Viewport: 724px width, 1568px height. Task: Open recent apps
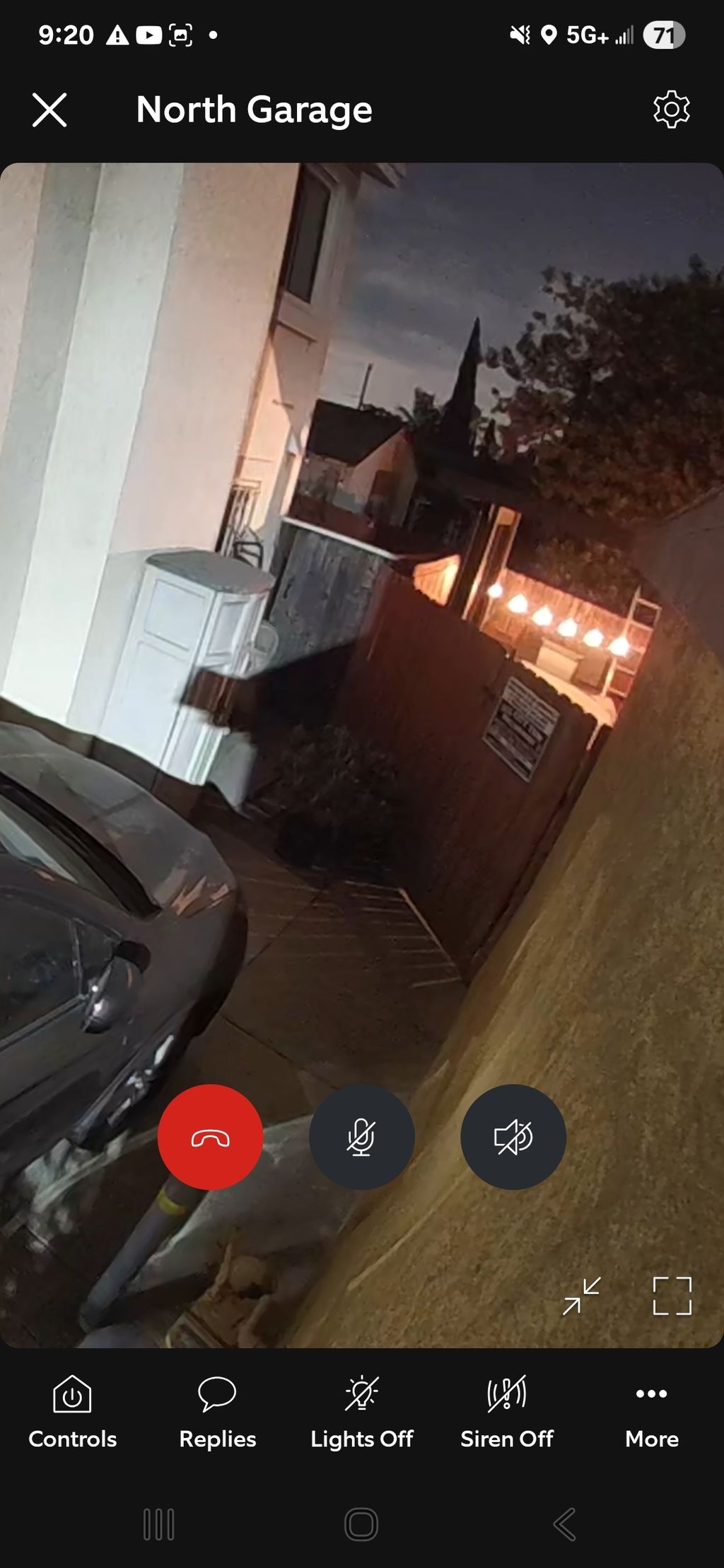(159, 1524)
